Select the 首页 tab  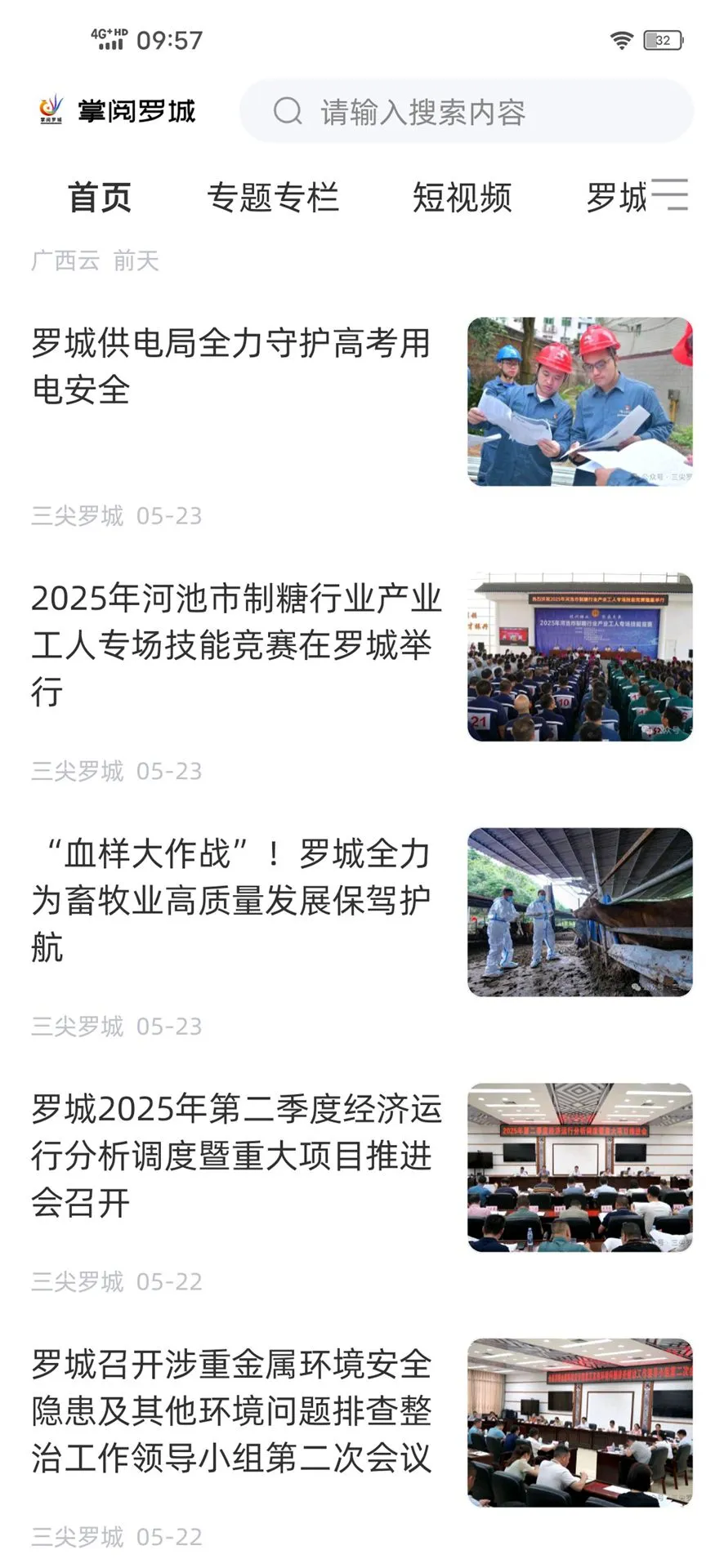pyautogui.click(x=101, y=198)
